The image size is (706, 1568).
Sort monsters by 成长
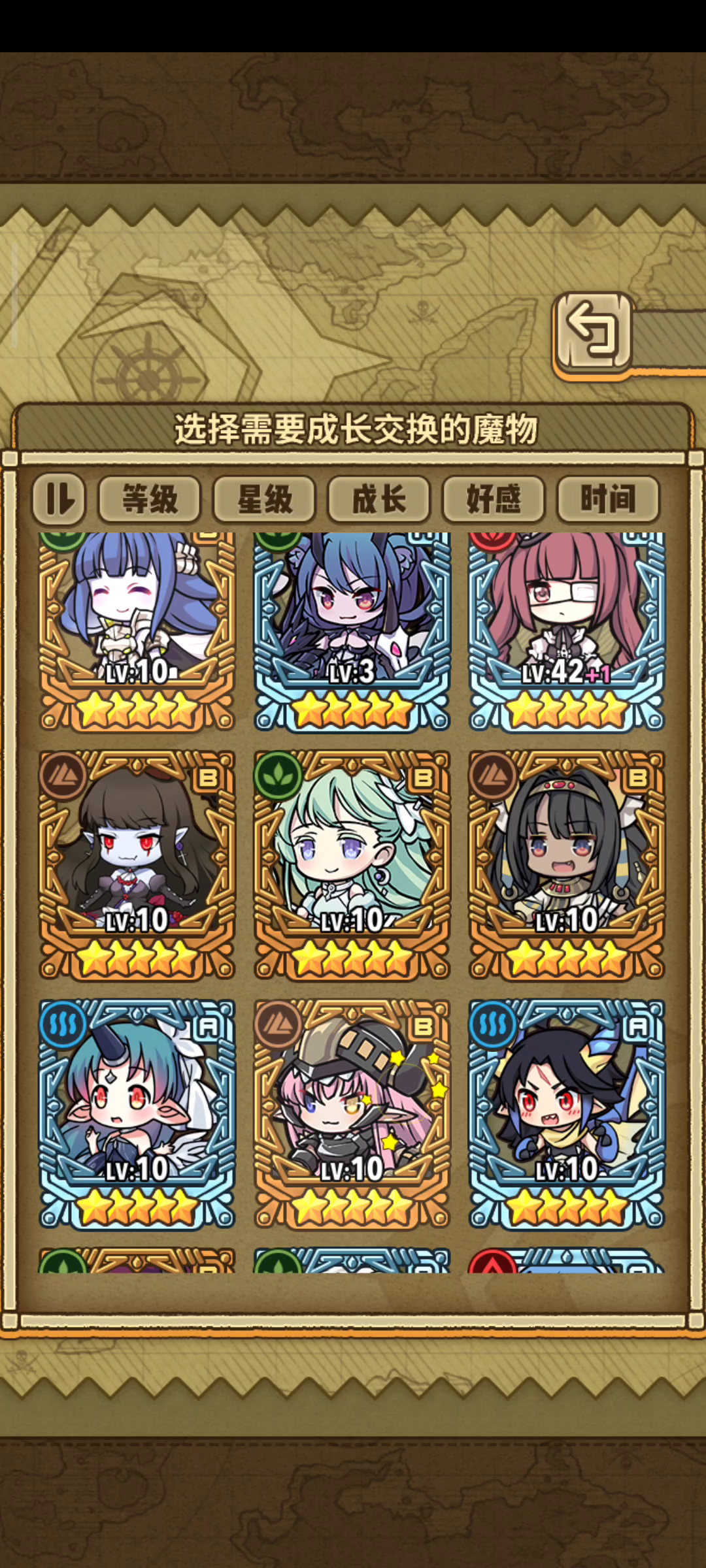(379, 500)
